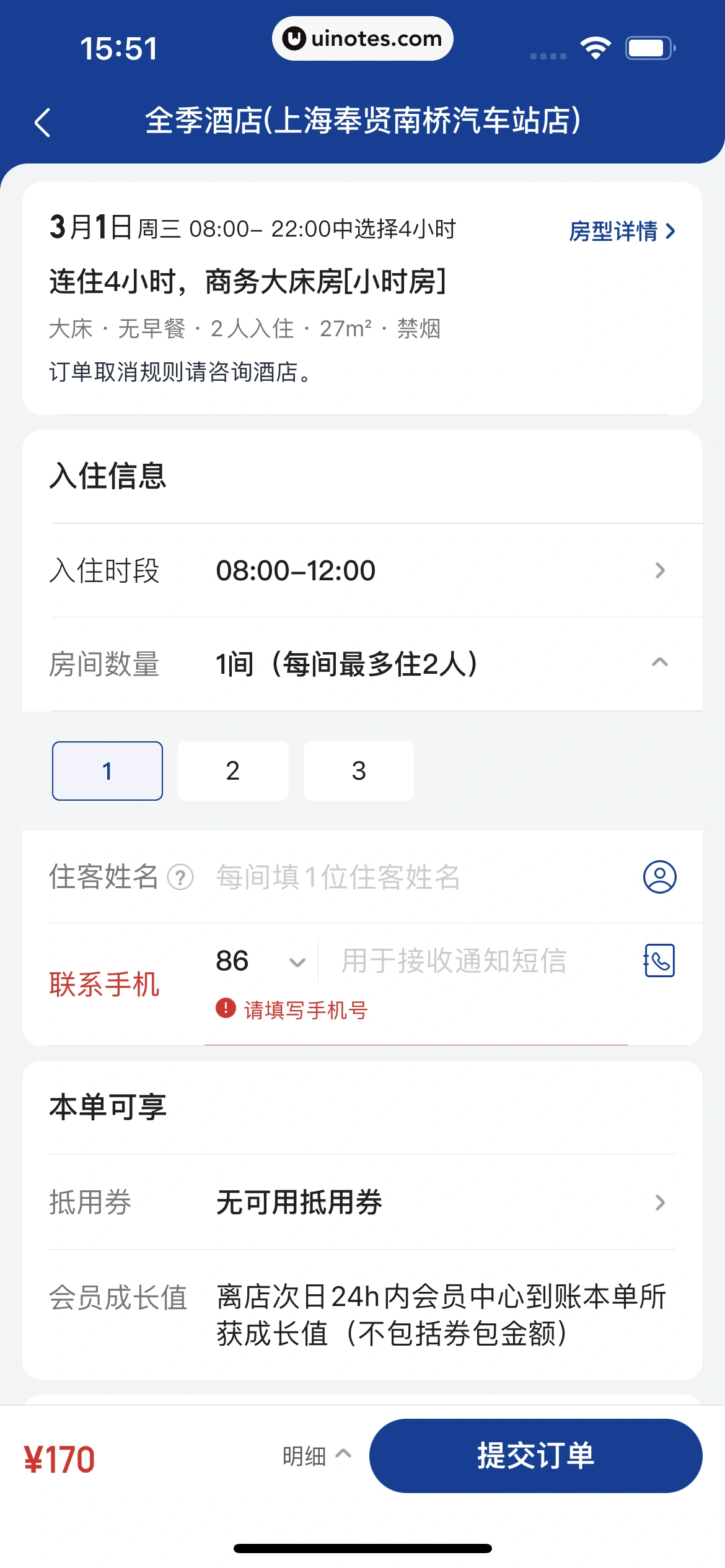Tap the battery indicator in status bar
Image resolution: width=725 pixels, height=1568 pixels.
pos(651,46)
